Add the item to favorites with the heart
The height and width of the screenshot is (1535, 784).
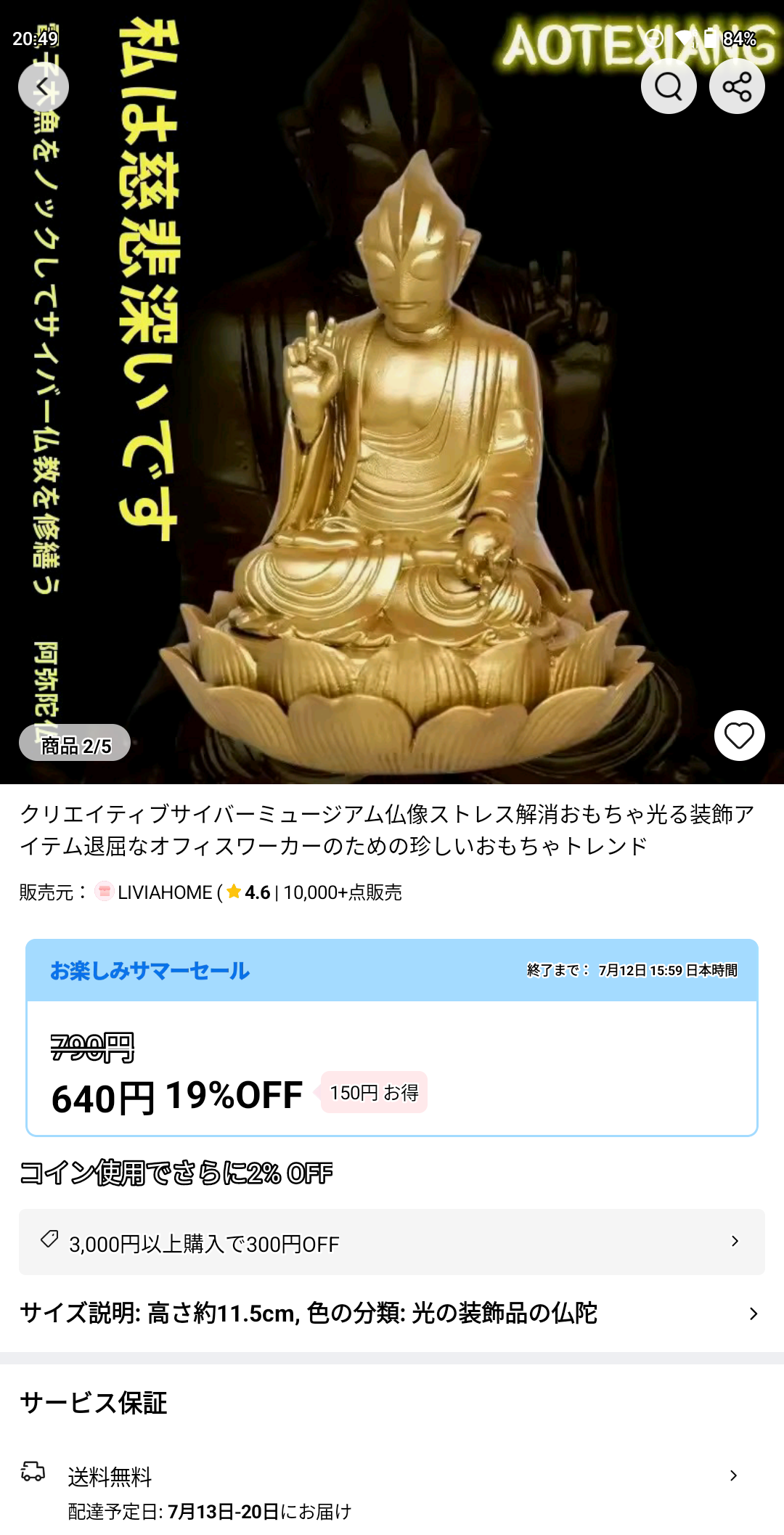tap(739, 736)
